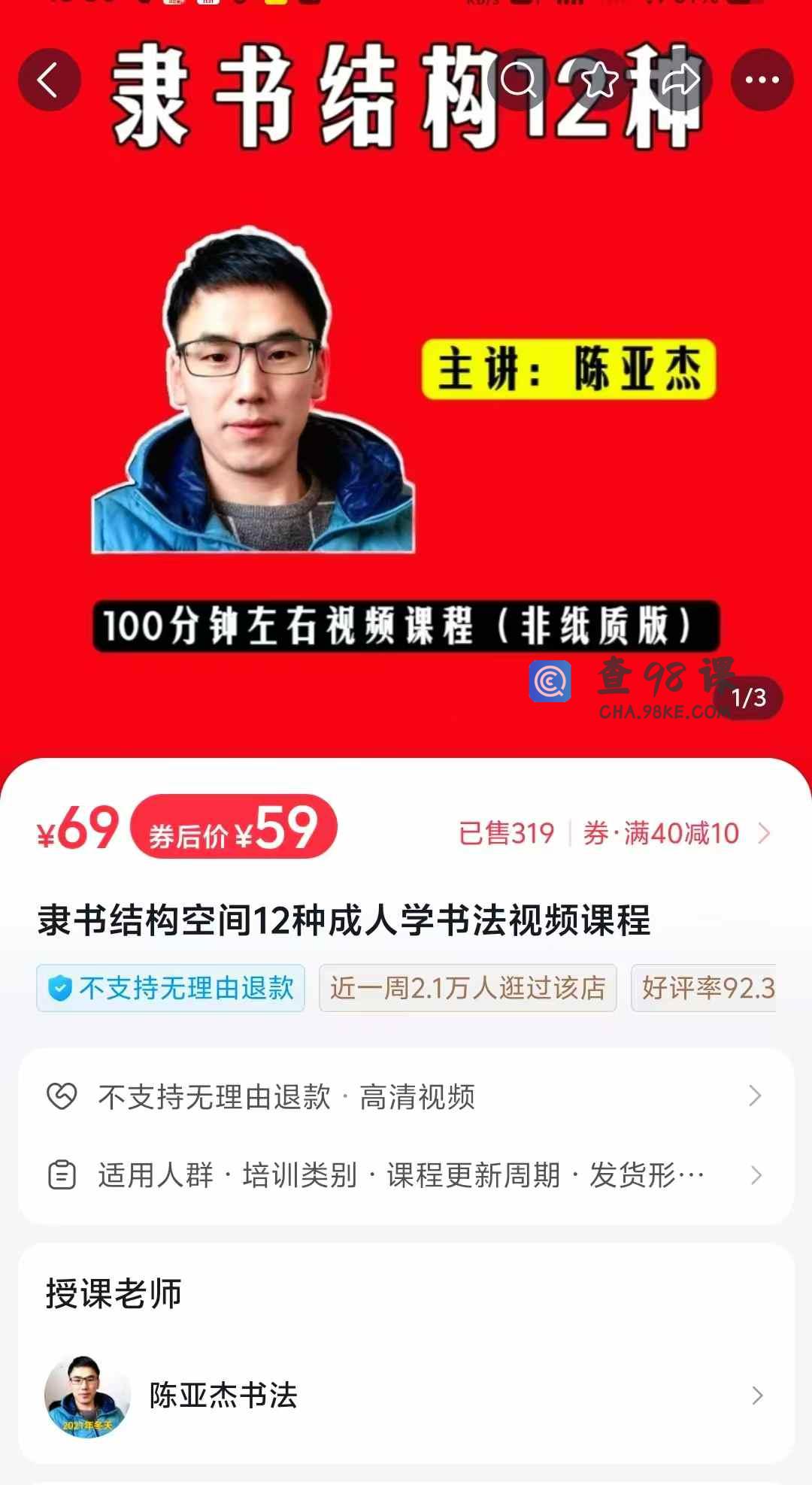Share this course via the arrow icon

coord(680,80)
